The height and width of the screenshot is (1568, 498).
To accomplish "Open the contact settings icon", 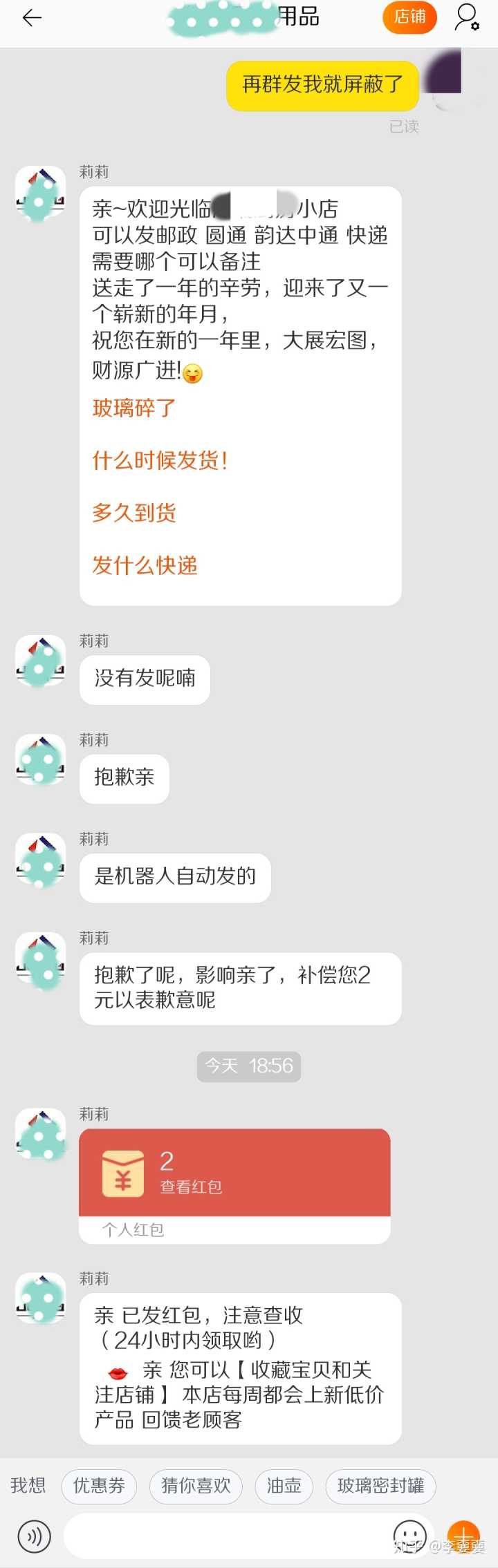I will (467, 17).
